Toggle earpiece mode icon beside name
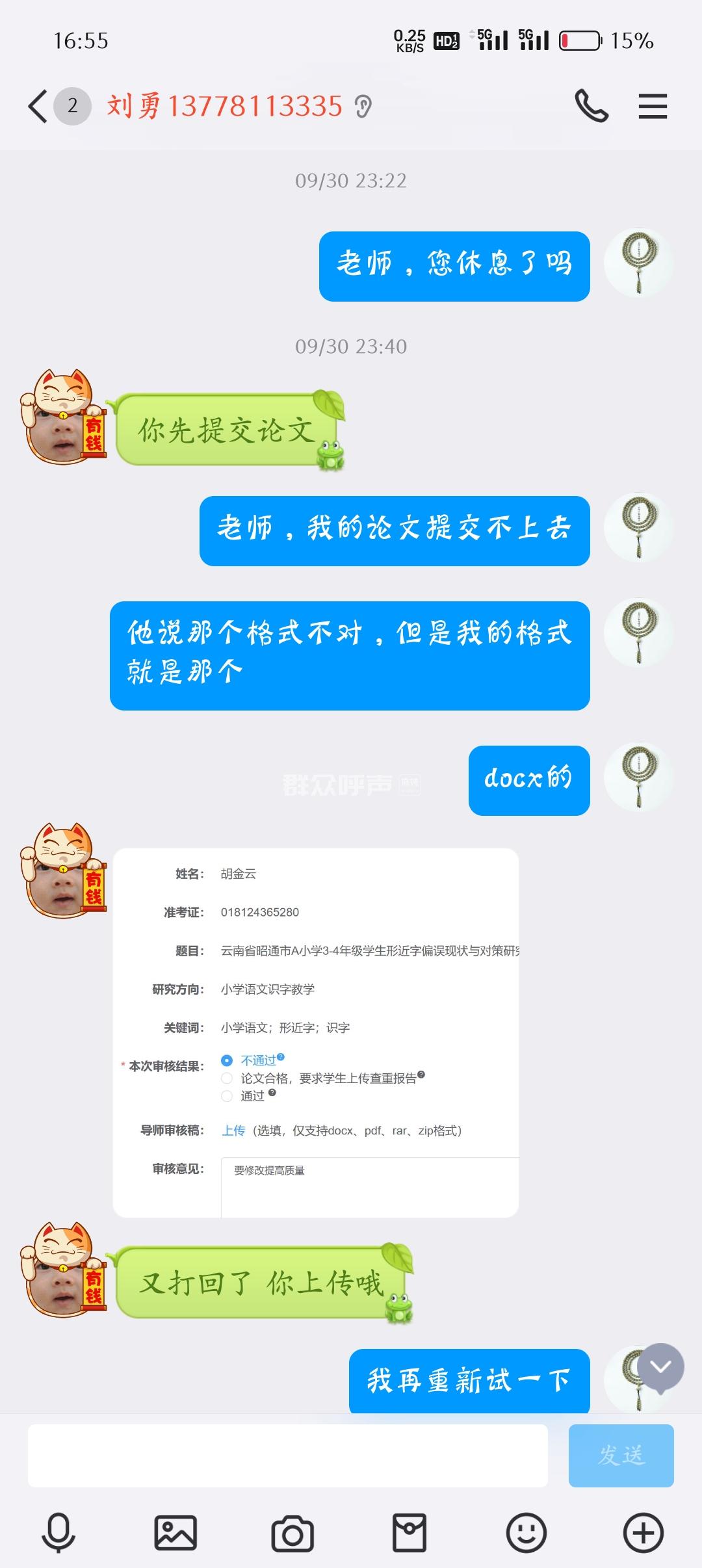The height and width of the screenshot is (1568, 702). [363, 106]
